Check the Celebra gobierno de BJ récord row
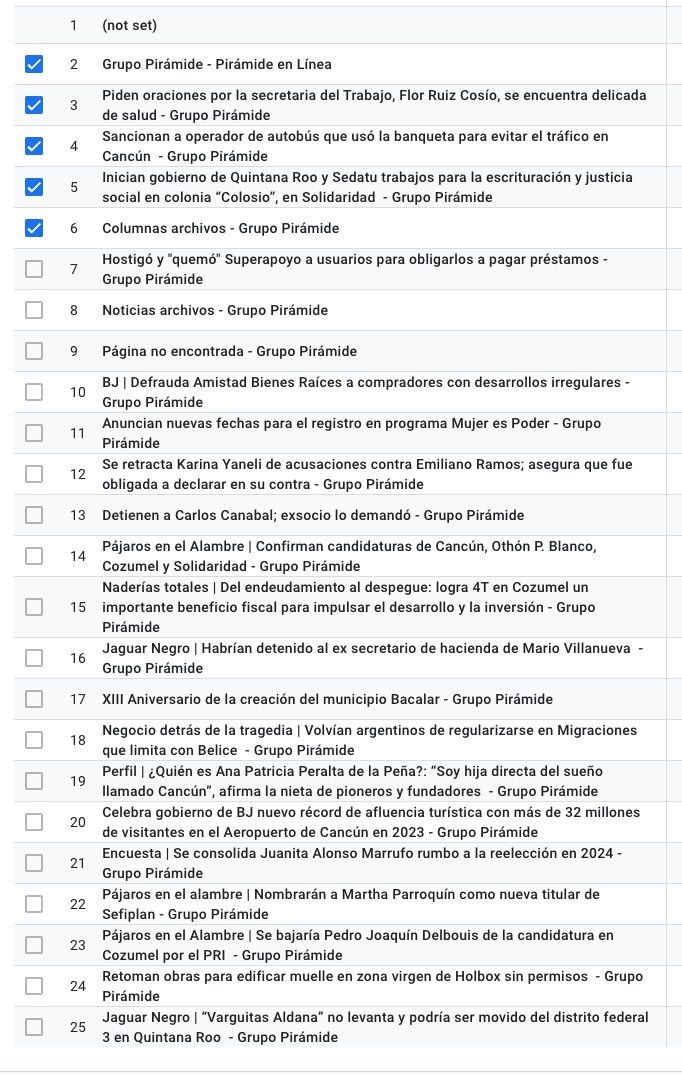 34,822
